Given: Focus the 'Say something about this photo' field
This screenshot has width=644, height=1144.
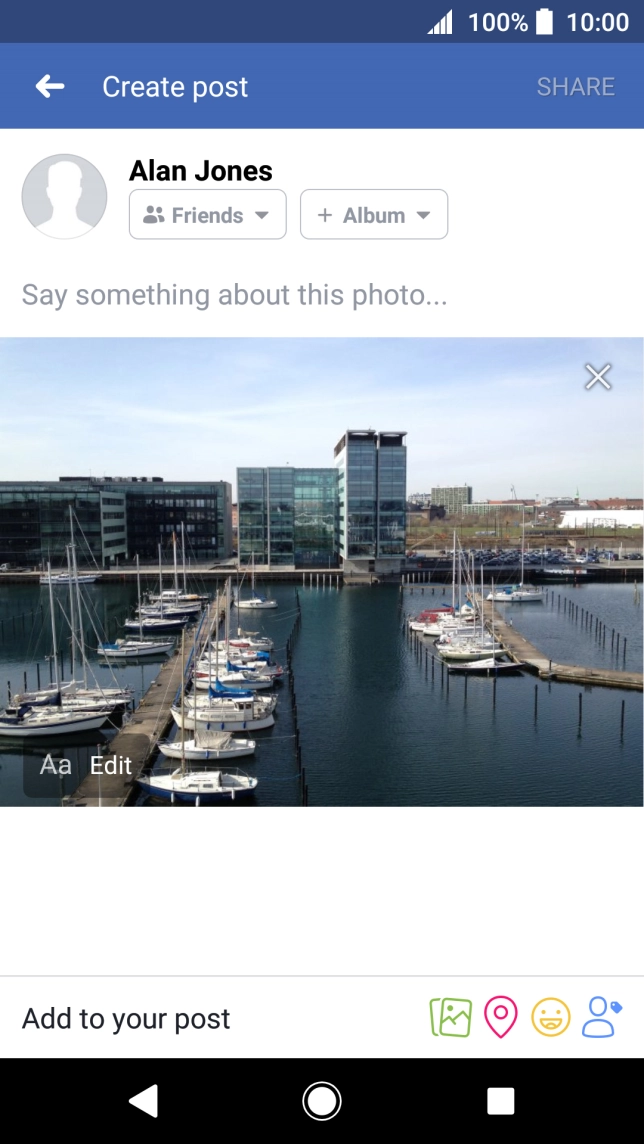Looking at the screenshot, I should (234, 295).
